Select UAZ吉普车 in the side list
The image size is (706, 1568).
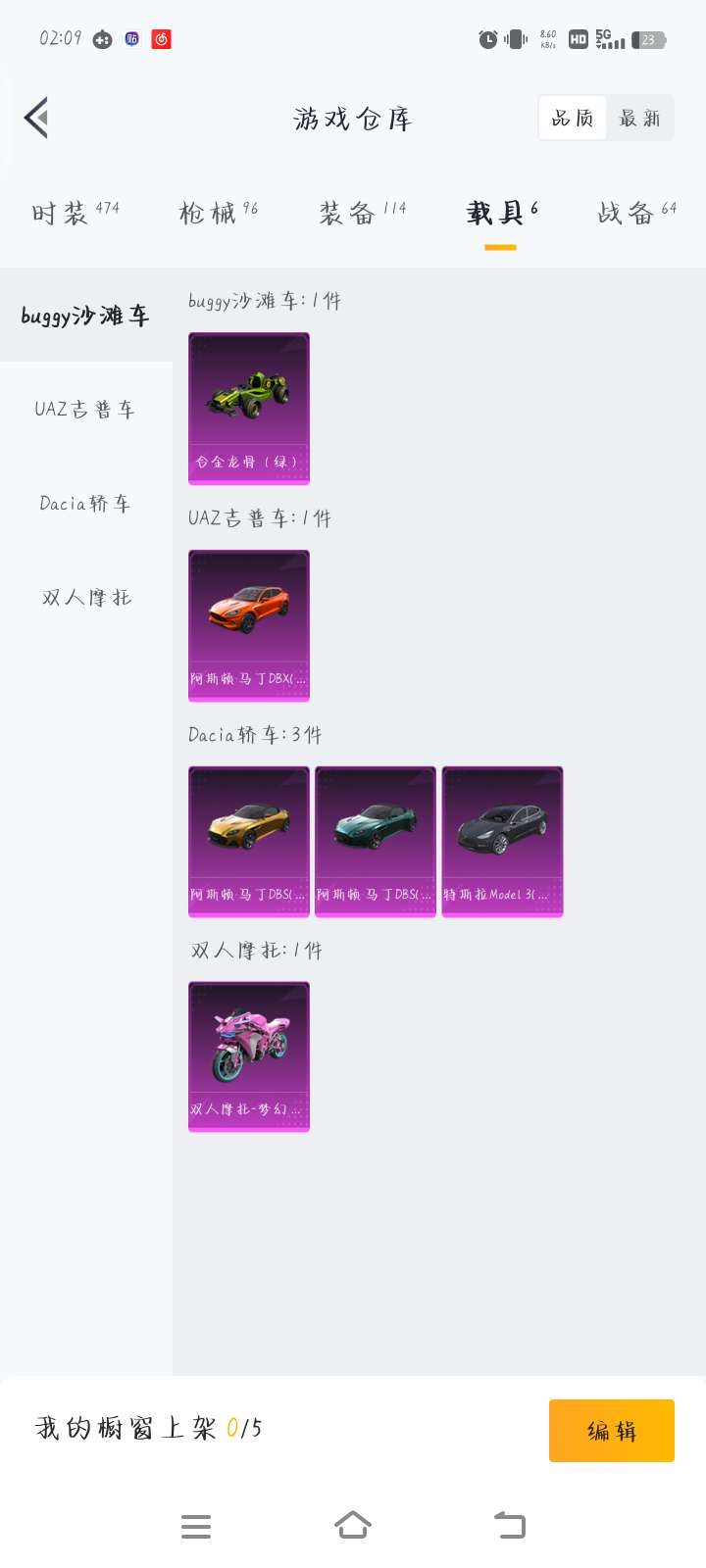[86, 410]
